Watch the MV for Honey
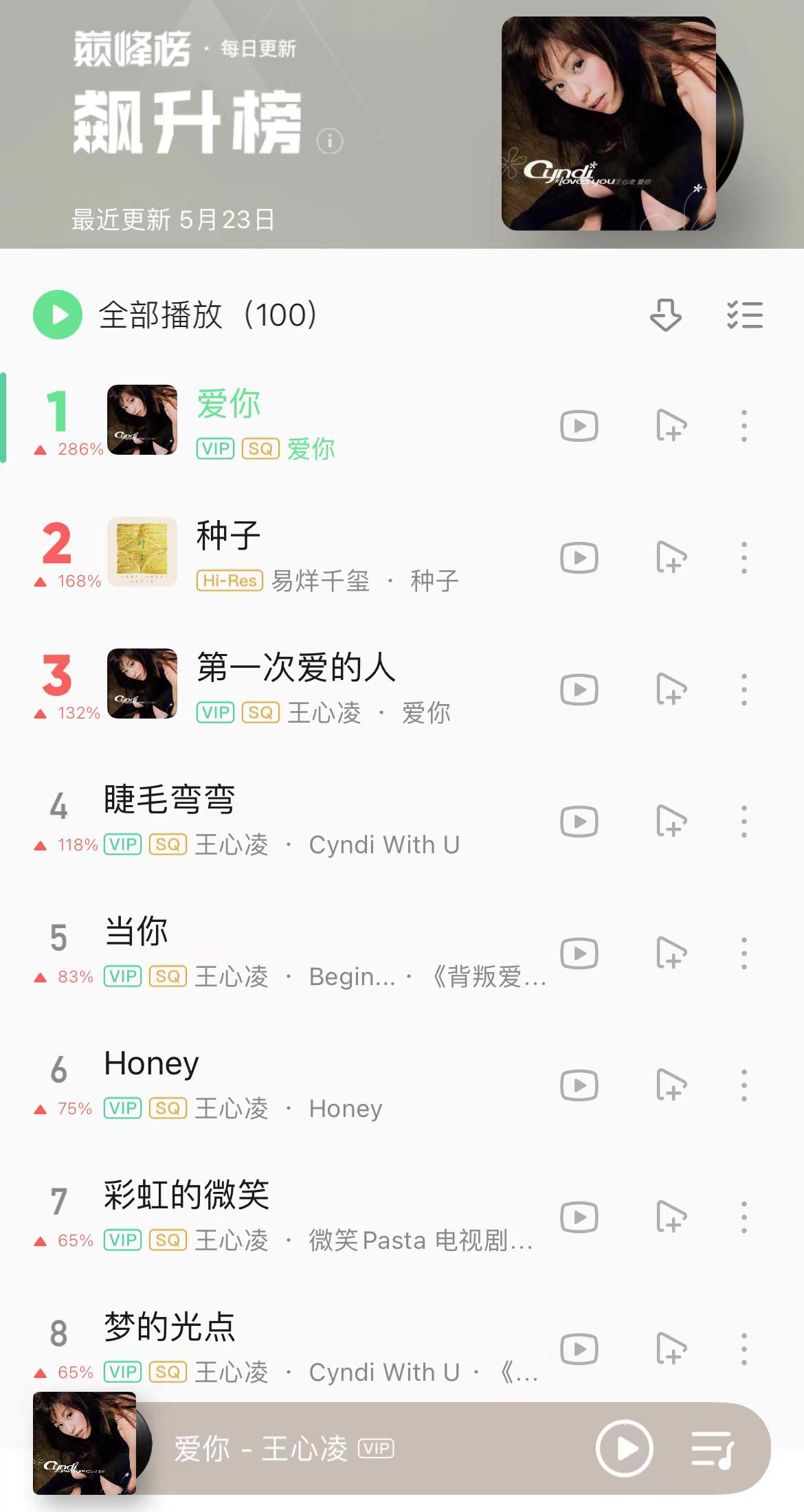Screen dimensions: 804x1512 click(x=579, y=1085)
